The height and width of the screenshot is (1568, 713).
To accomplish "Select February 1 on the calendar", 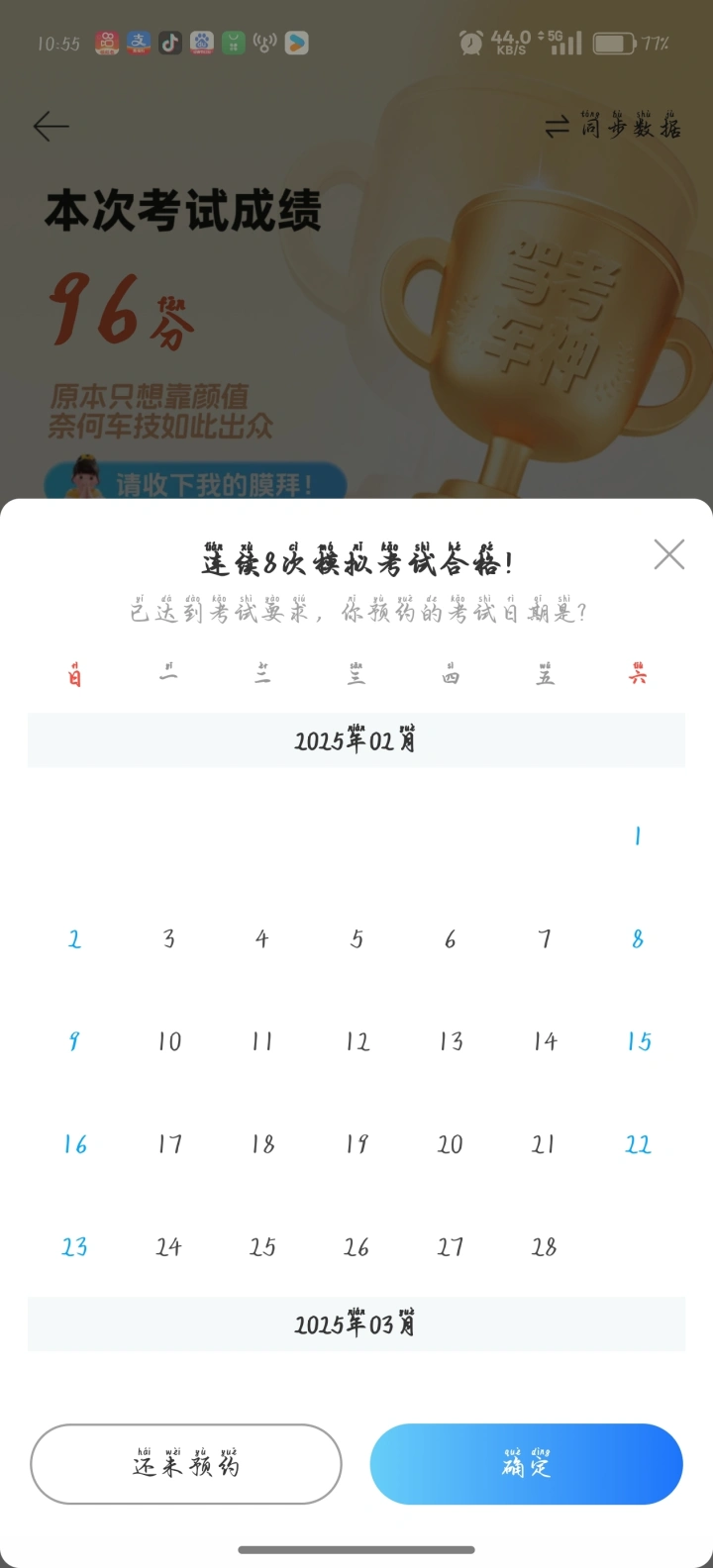I will [638, 835].
